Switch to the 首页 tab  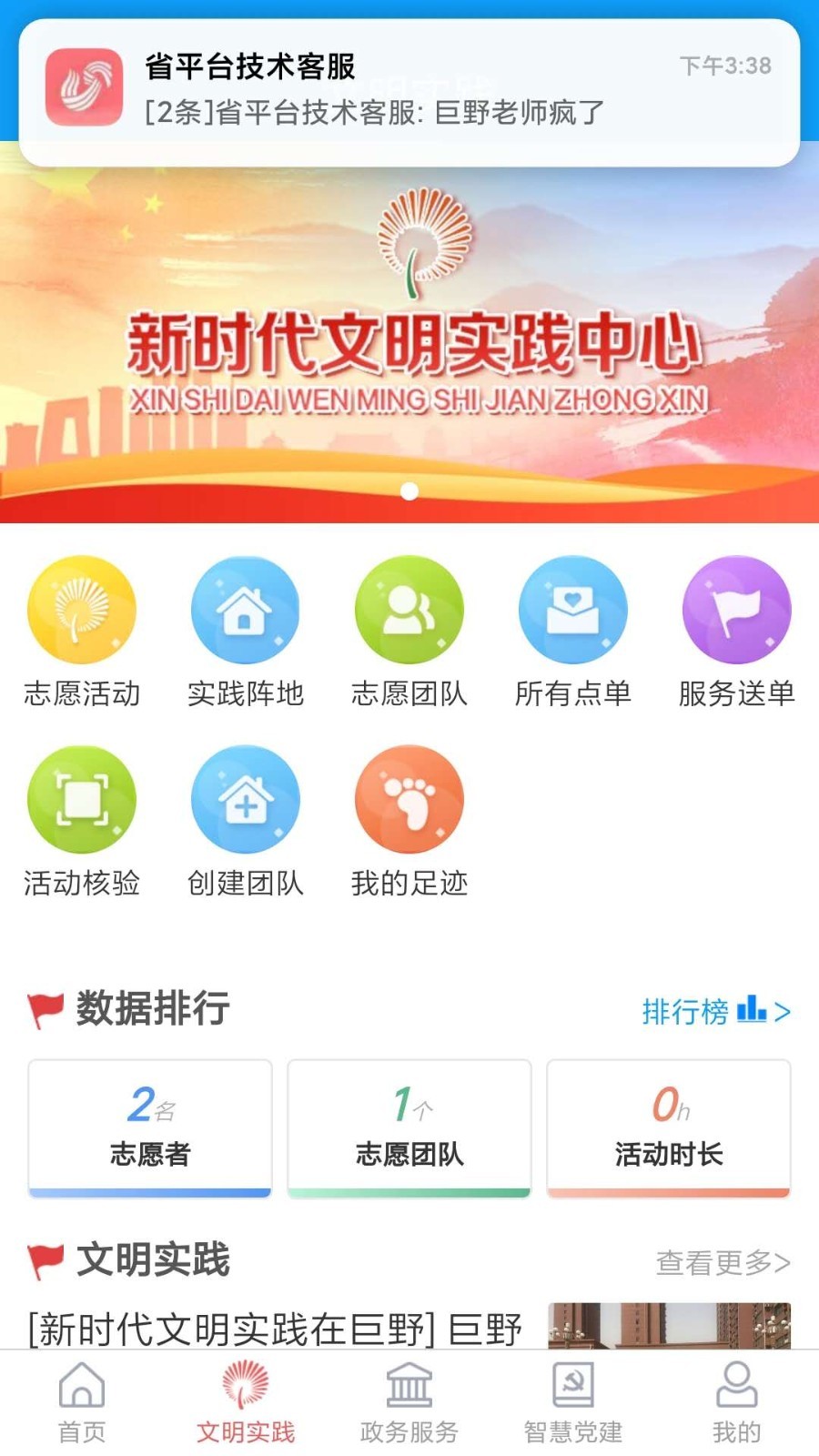tap(82, 1403)
